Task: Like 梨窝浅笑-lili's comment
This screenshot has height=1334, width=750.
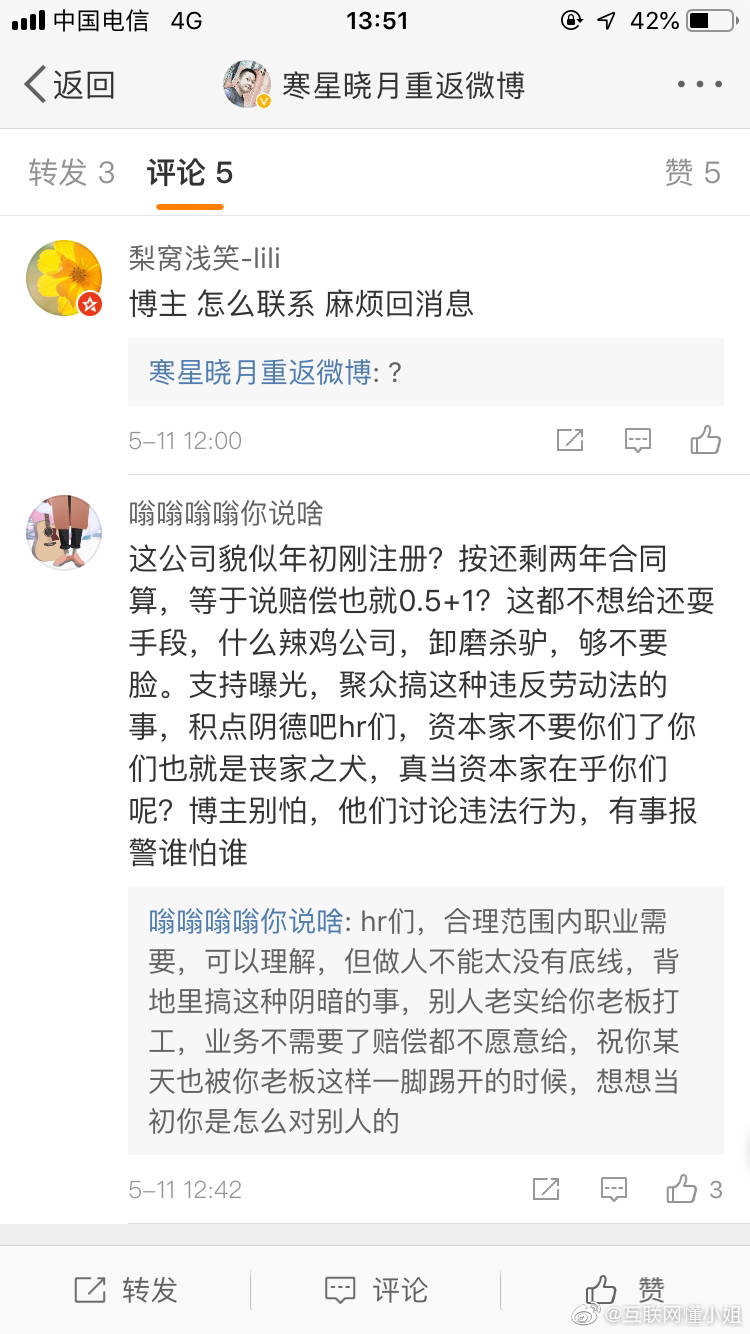Action: tap(706, 440)
